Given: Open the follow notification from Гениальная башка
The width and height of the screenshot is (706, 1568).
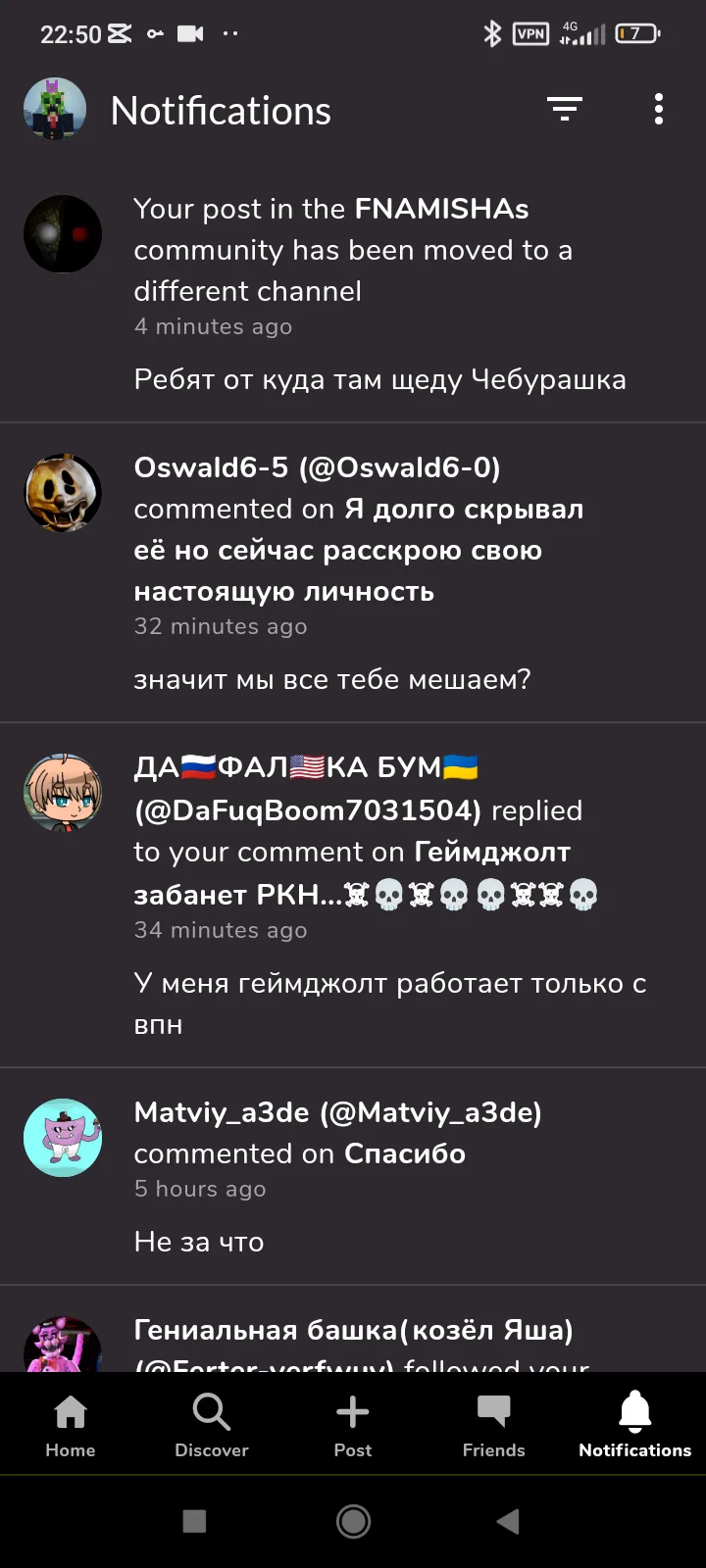Looking at the screenshot, I should click(x=353, y=1329).
